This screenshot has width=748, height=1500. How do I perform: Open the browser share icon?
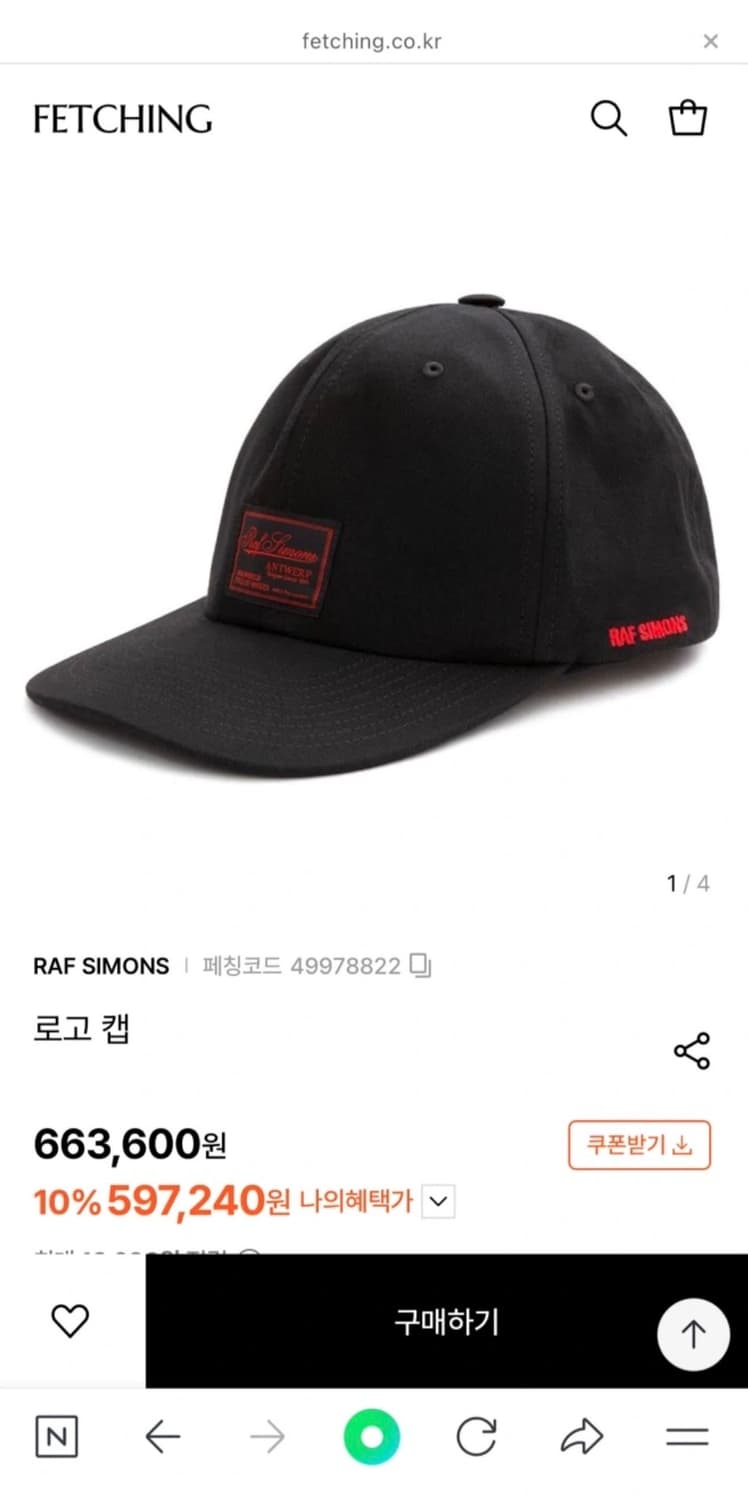pos(583,1437)
